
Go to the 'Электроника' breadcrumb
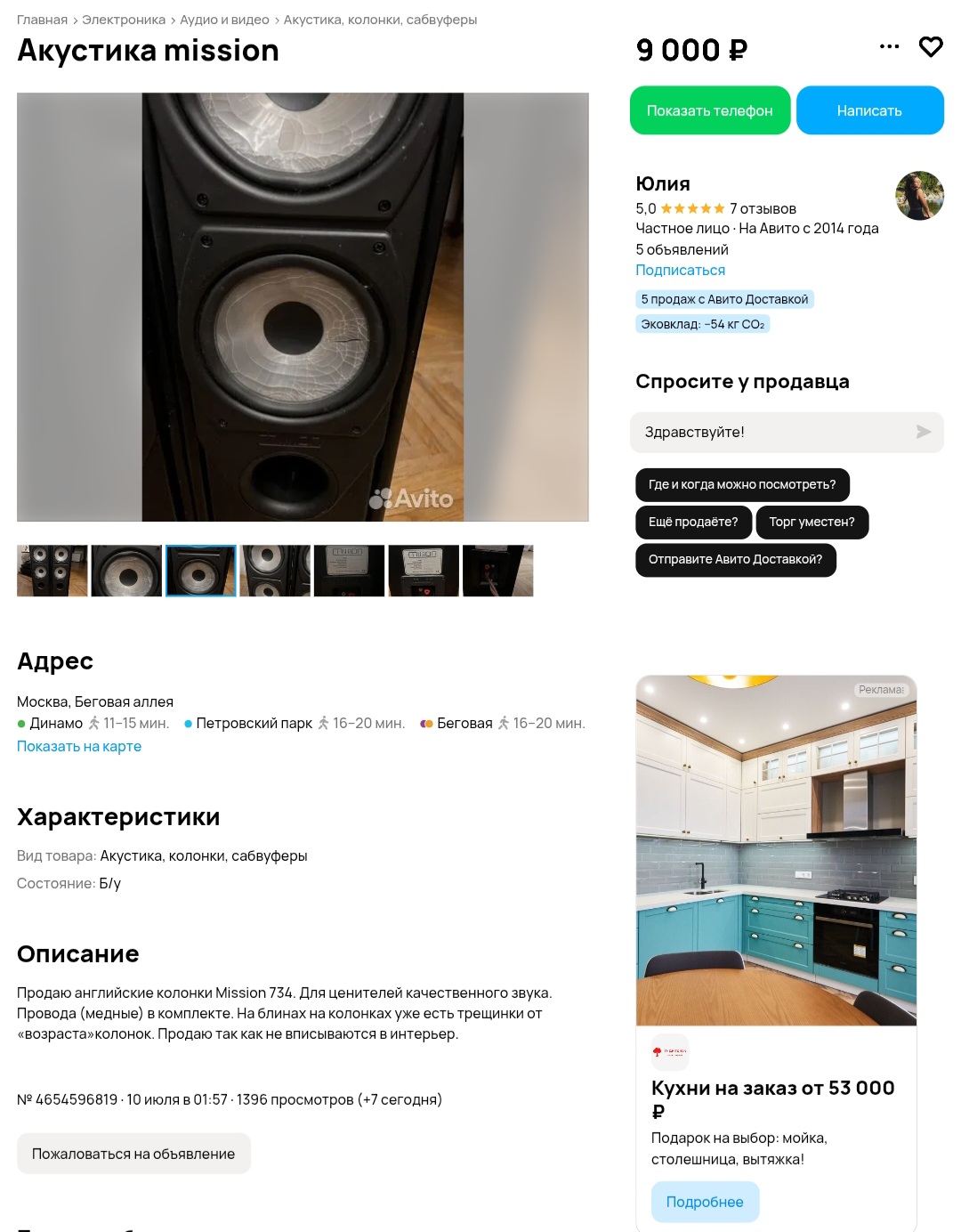click(x=124, y=20)
